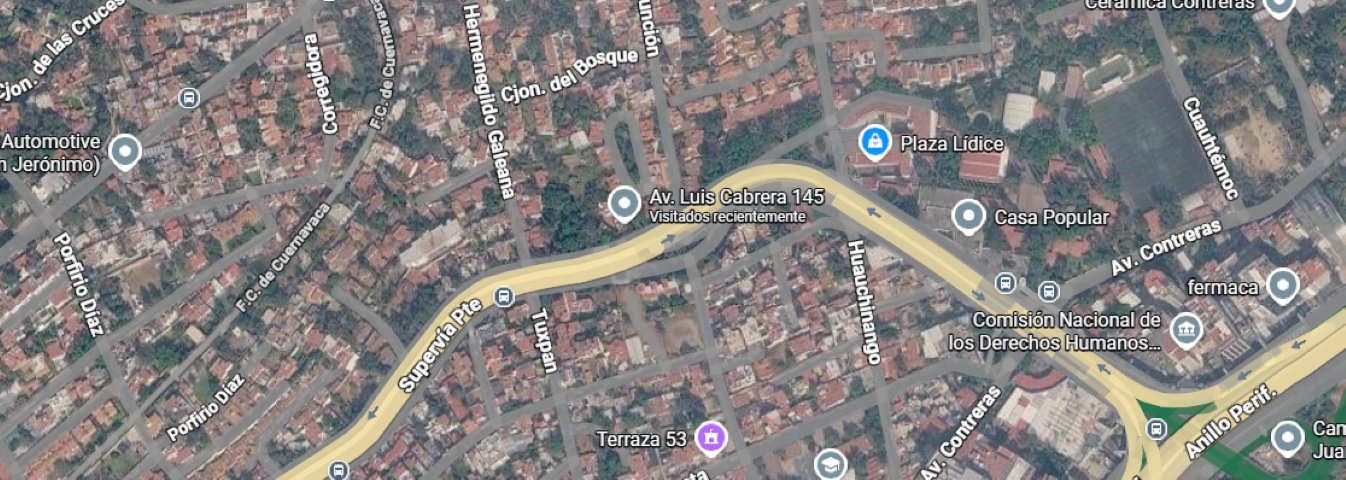
Task: Open the fermaca location marker
Action: (1282, 286)
